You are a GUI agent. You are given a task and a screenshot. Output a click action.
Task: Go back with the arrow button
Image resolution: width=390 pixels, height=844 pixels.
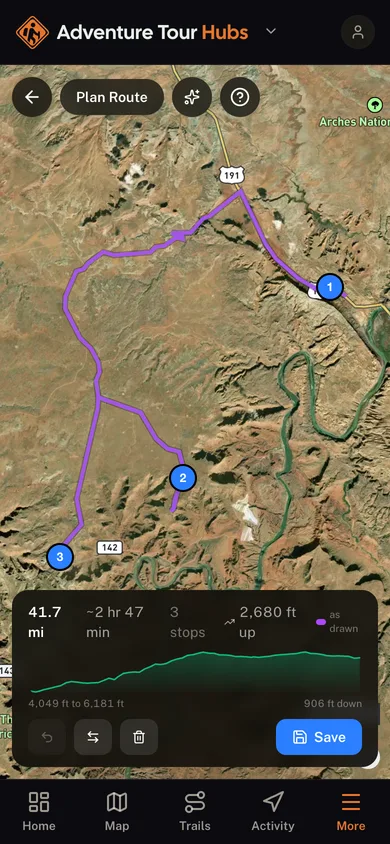pos(32,97)
